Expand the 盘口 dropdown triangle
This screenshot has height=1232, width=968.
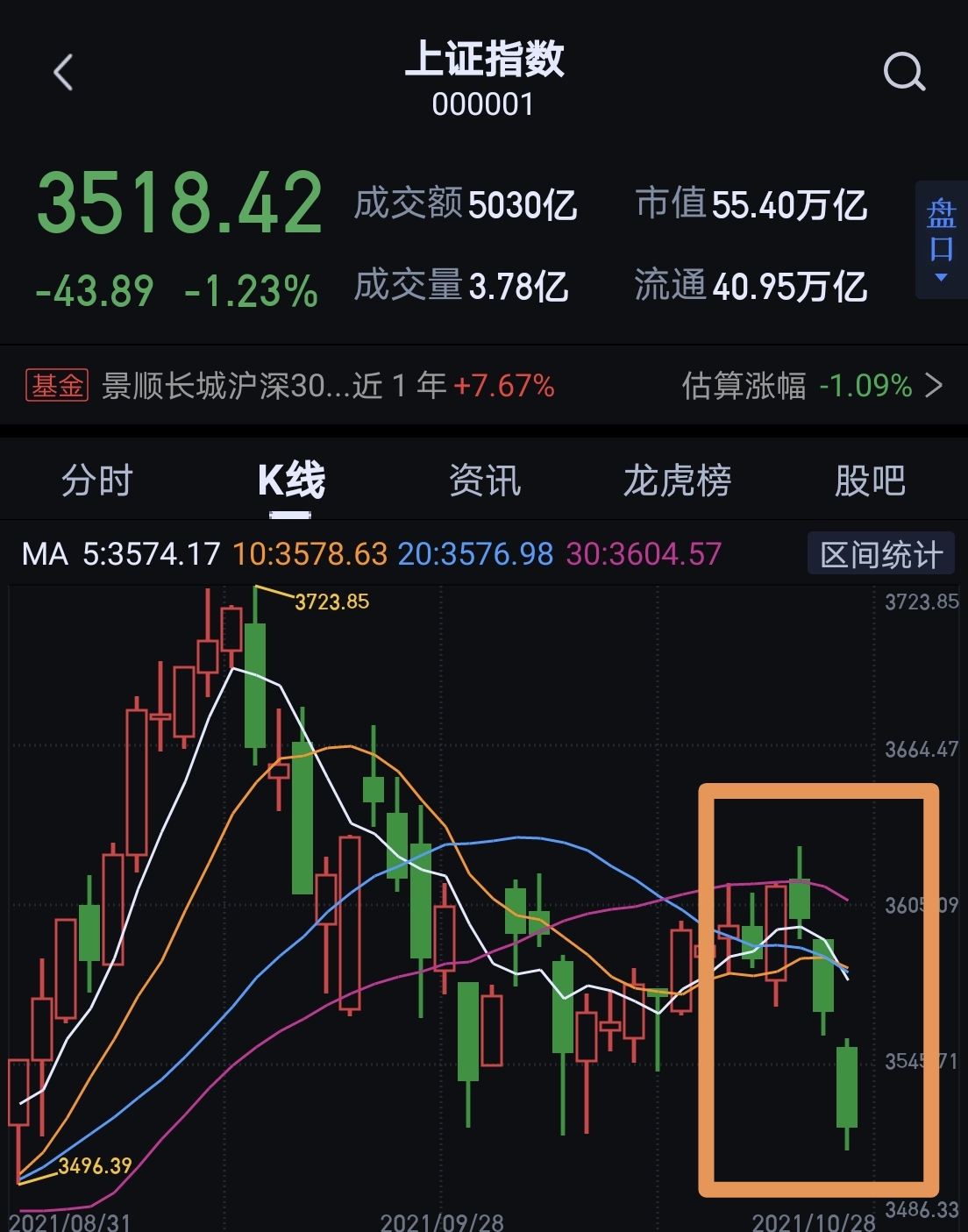click(x=943, y=276)
